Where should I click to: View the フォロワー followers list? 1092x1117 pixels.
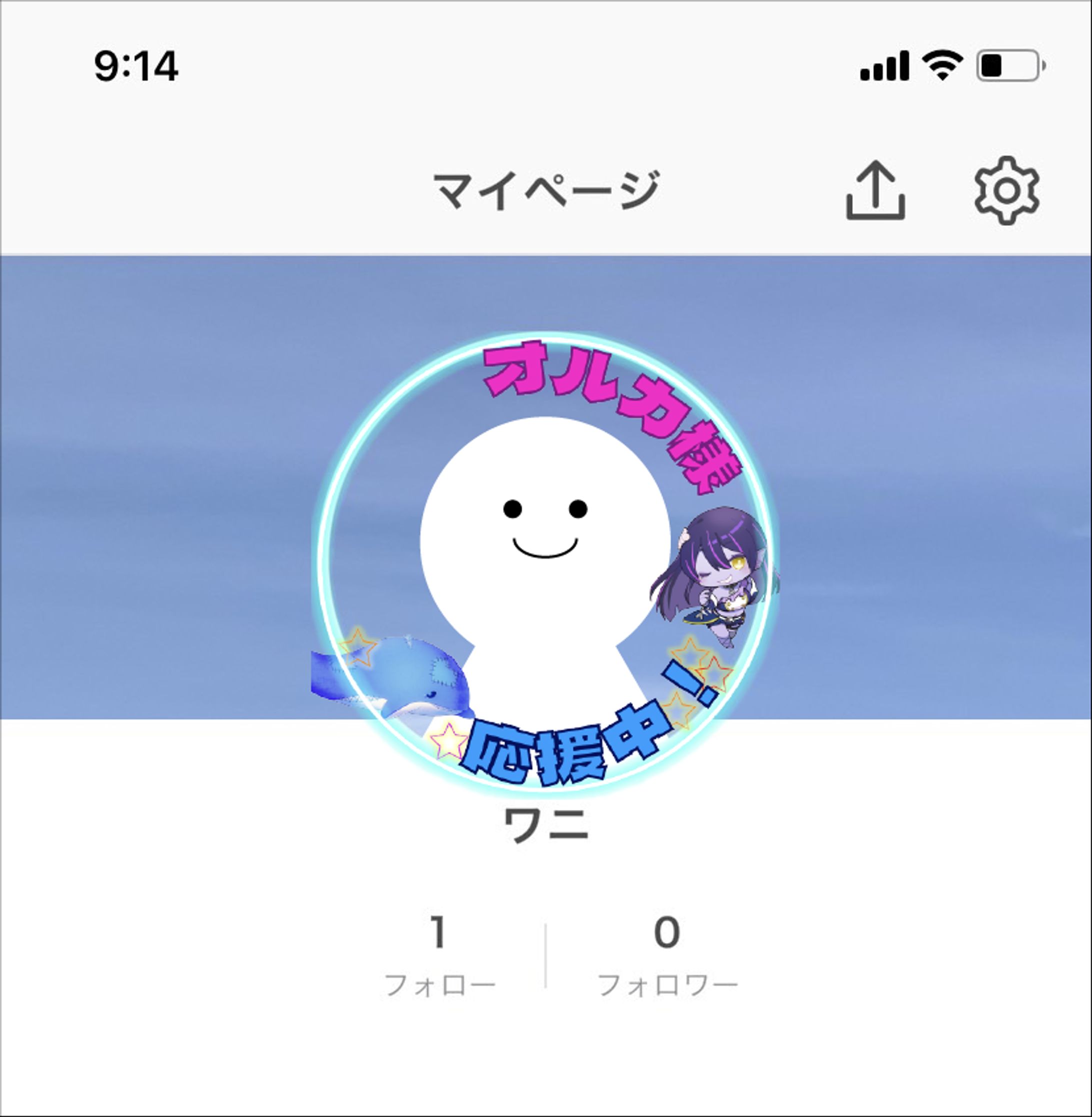[x=667, y=954]
